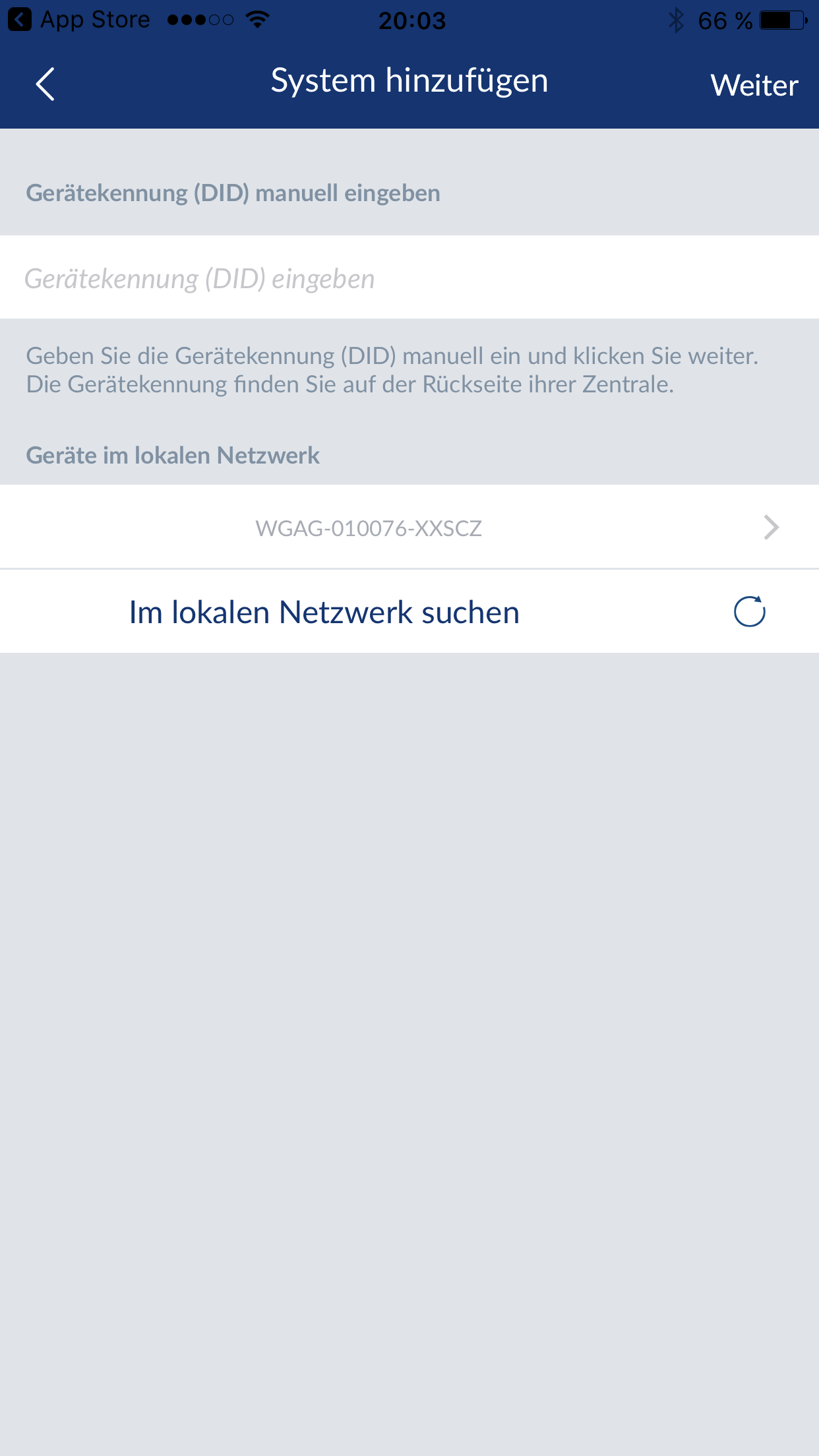Go back with the header arrow
Screen dimensions: 819x1456
tap(45, 84)
